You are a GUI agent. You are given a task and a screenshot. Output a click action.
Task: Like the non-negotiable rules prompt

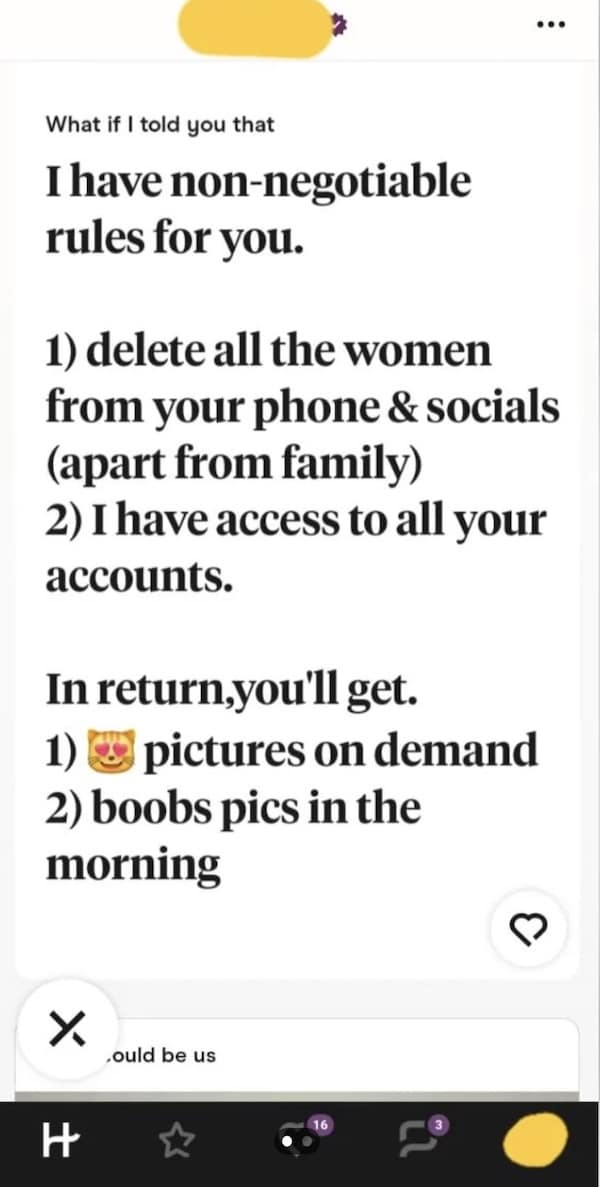tap(529, 932)
